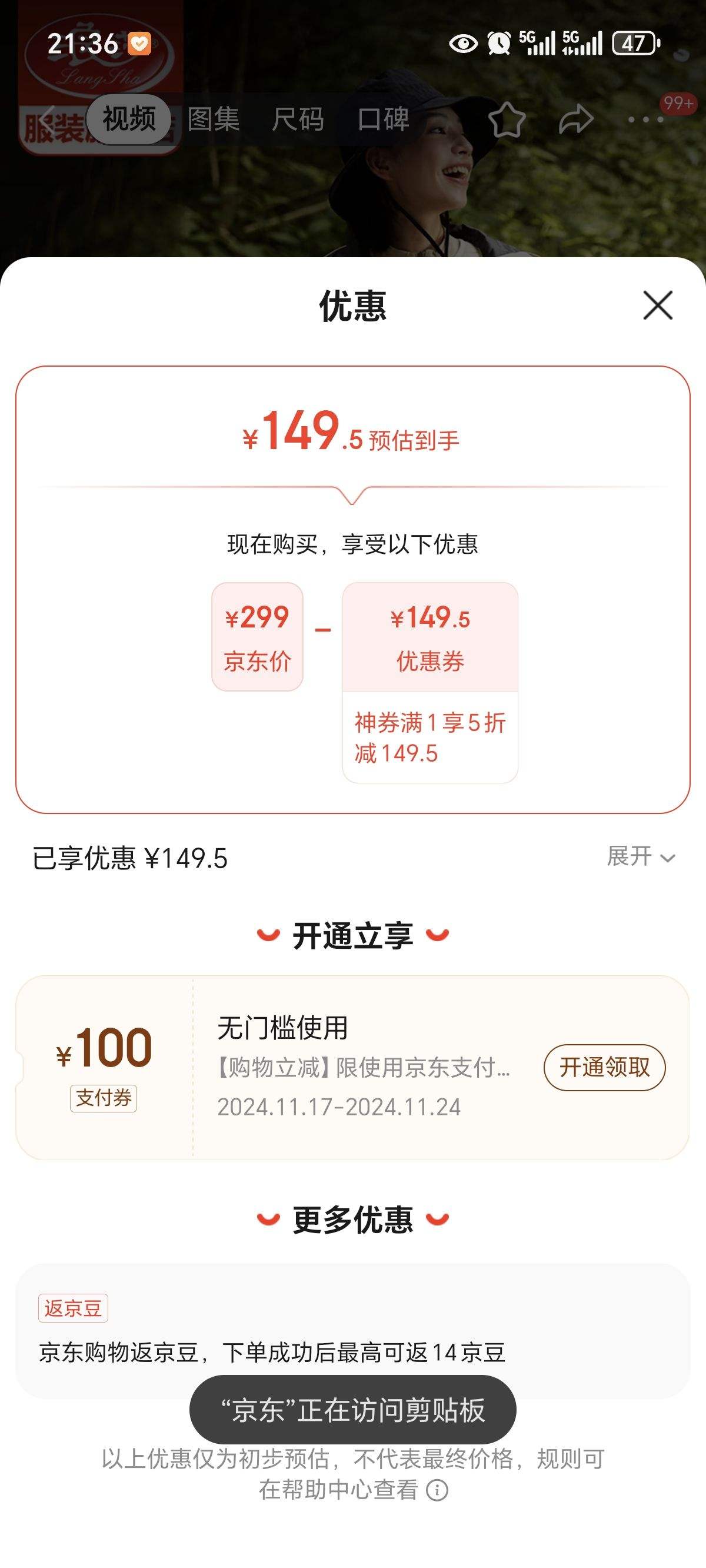Viewport: 706px width, 1568px height.
Task: Dismiss the clipboard access toast
Action: (x=353, y=1409)
